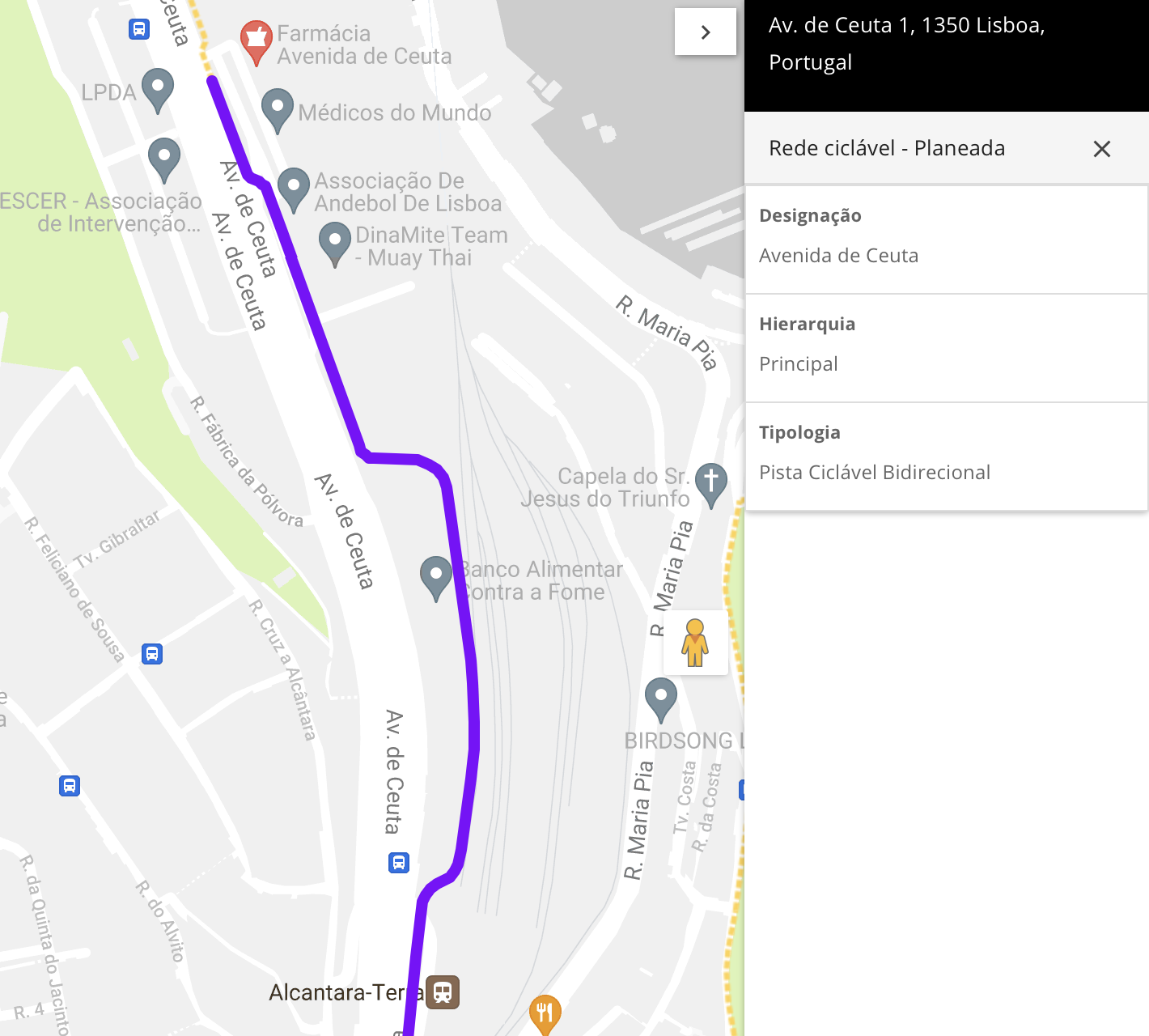This screenshot has width=1149, height=1036.
Task: Open Capela do Sr. Jesus do Triunfo marker
Action: pyautogui.click(x=711, y=482)
